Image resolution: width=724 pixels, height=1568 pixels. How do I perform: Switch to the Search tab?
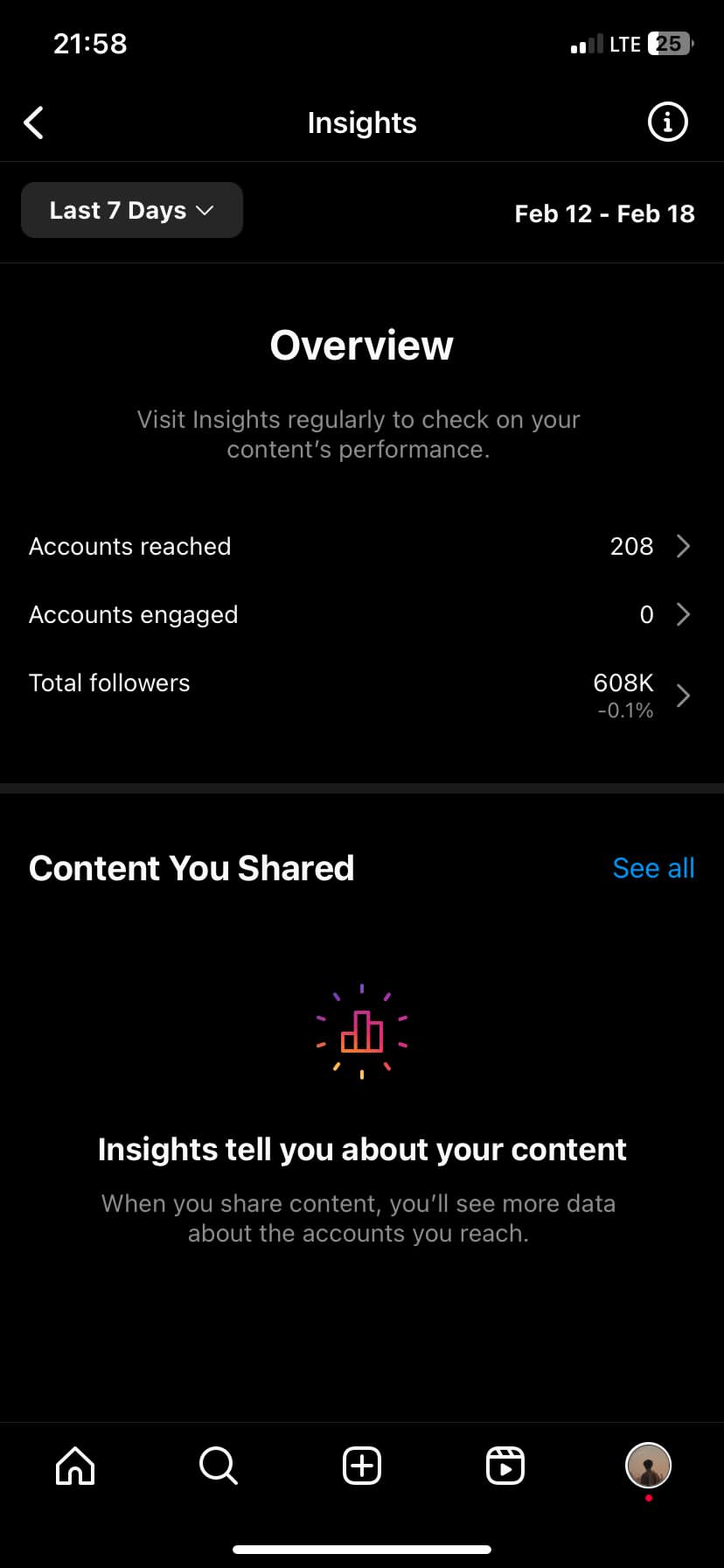(x=219, y=1465)
